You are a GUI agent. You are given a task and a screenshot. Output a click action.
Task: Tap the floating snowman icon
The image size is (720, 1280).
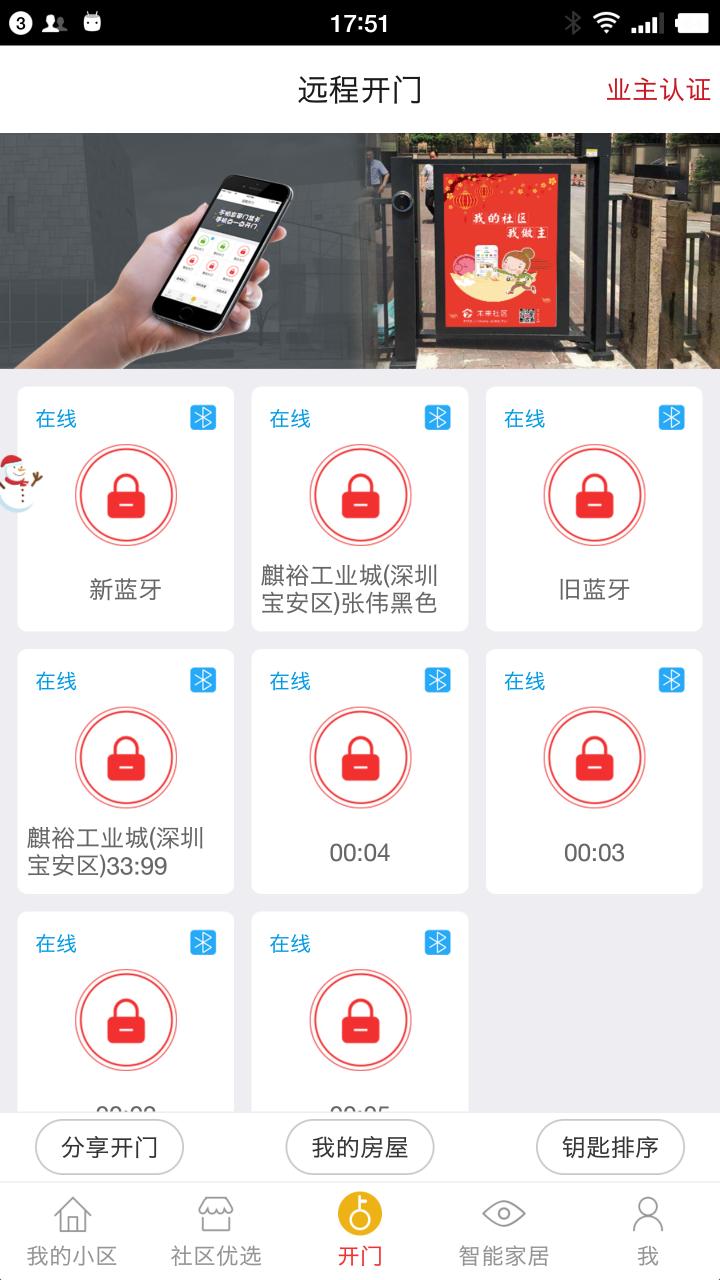coord(18,482)
